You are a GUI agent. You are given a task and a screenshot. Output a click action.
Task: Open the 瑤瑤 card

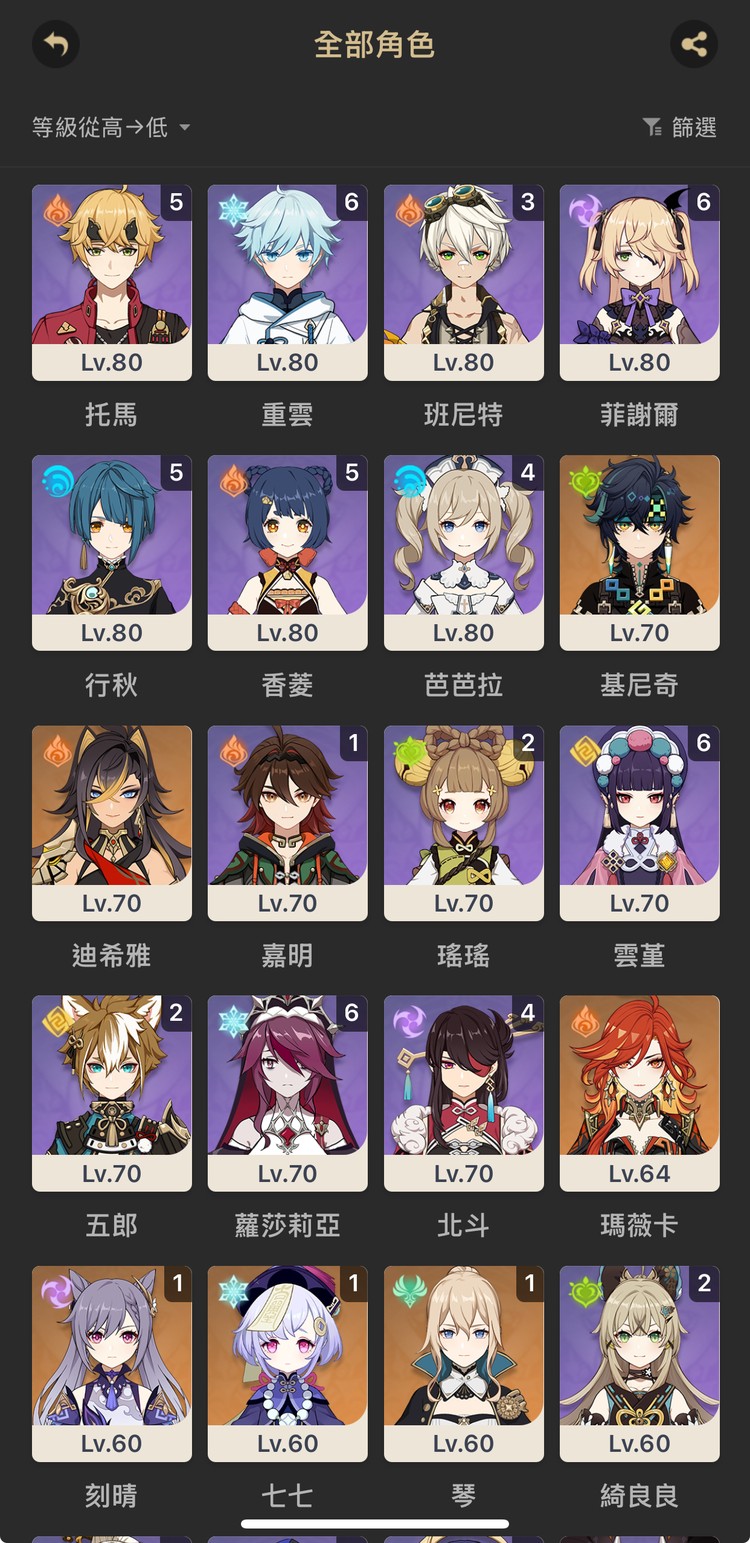coord(463,822)
